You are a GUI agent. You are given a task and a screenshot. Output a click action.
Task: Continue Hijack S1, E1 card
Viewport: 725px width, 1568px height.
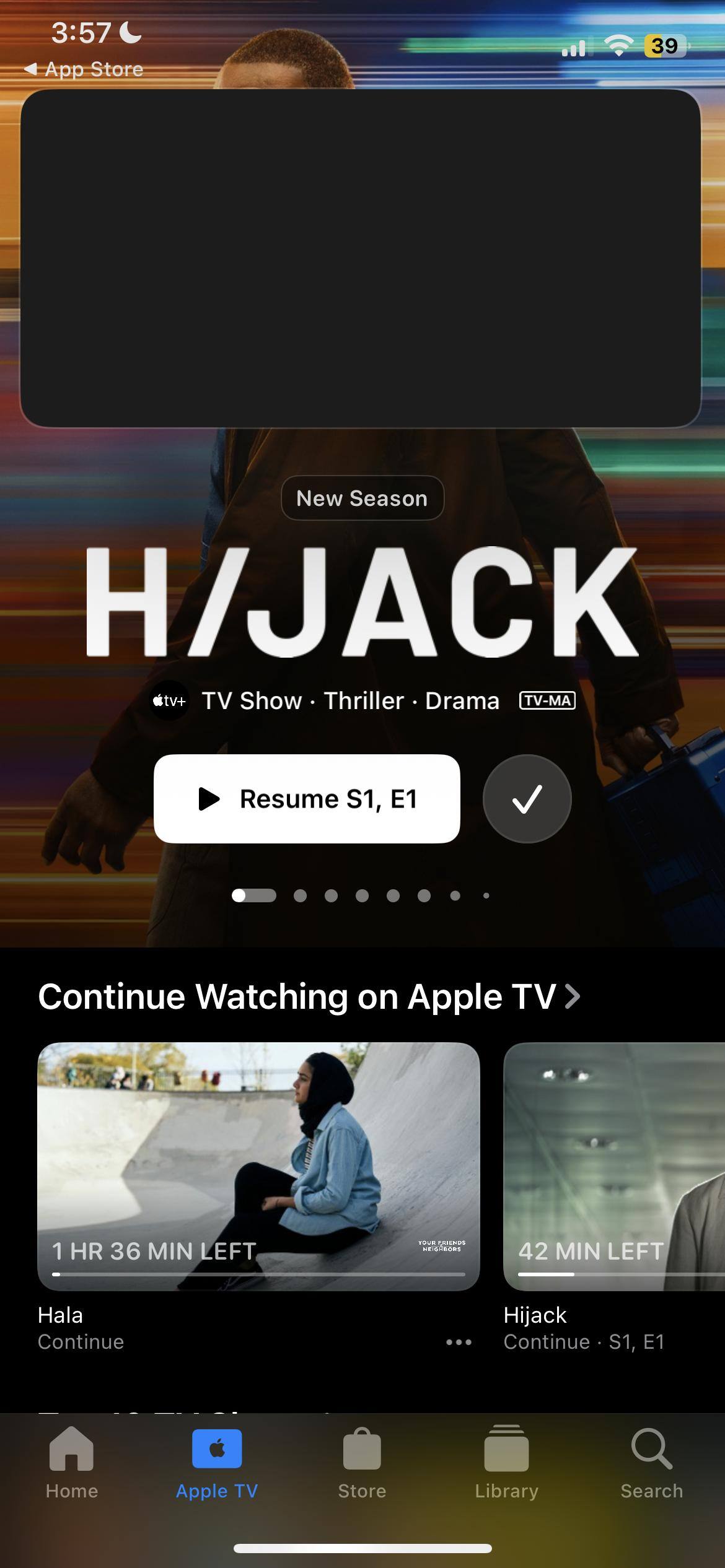(613, 1166)
